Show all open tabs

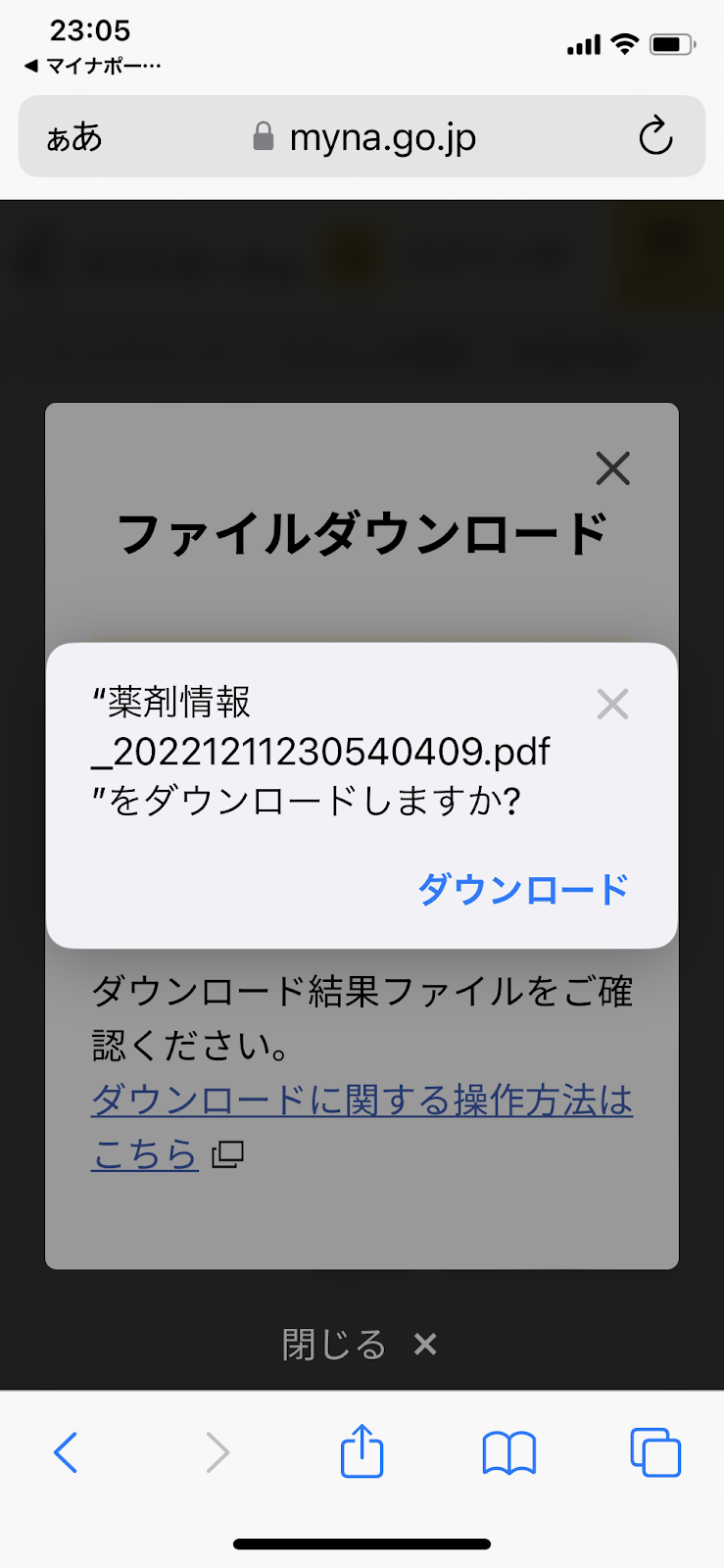[x=655, y=1452]
